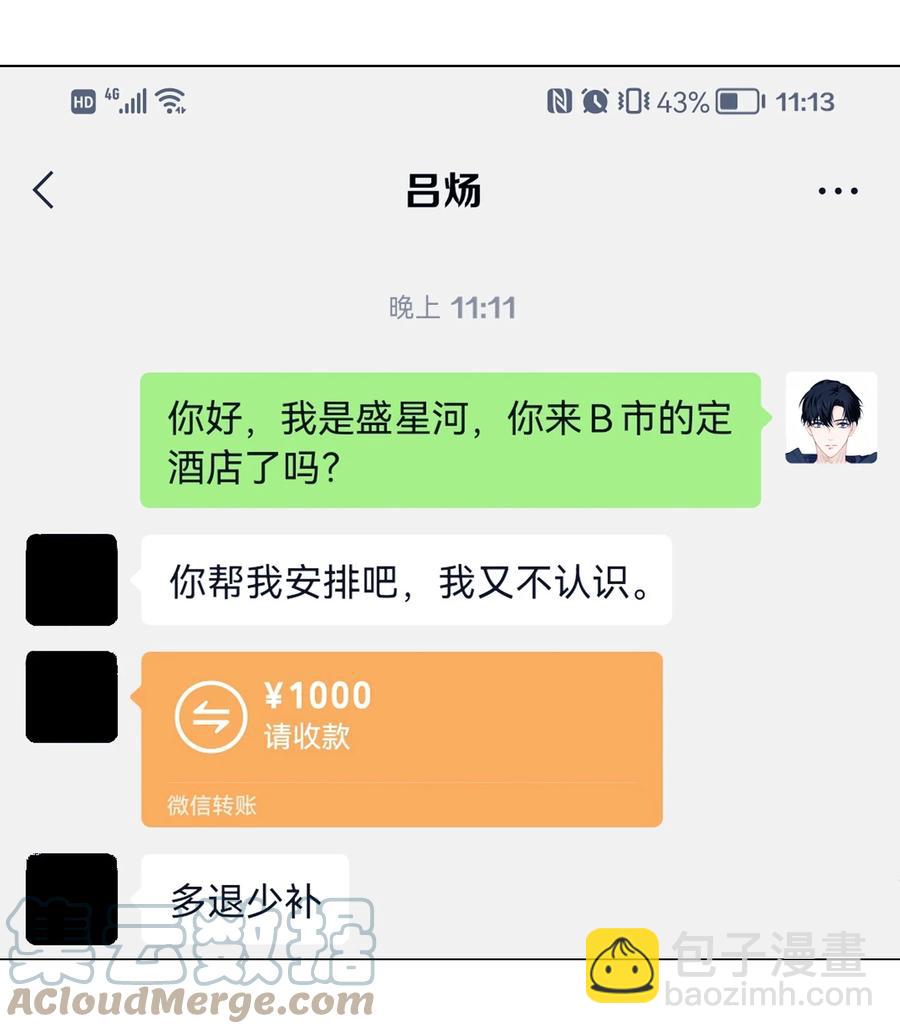Tap the 4G mobile signal indicator

tap(126, 99)
